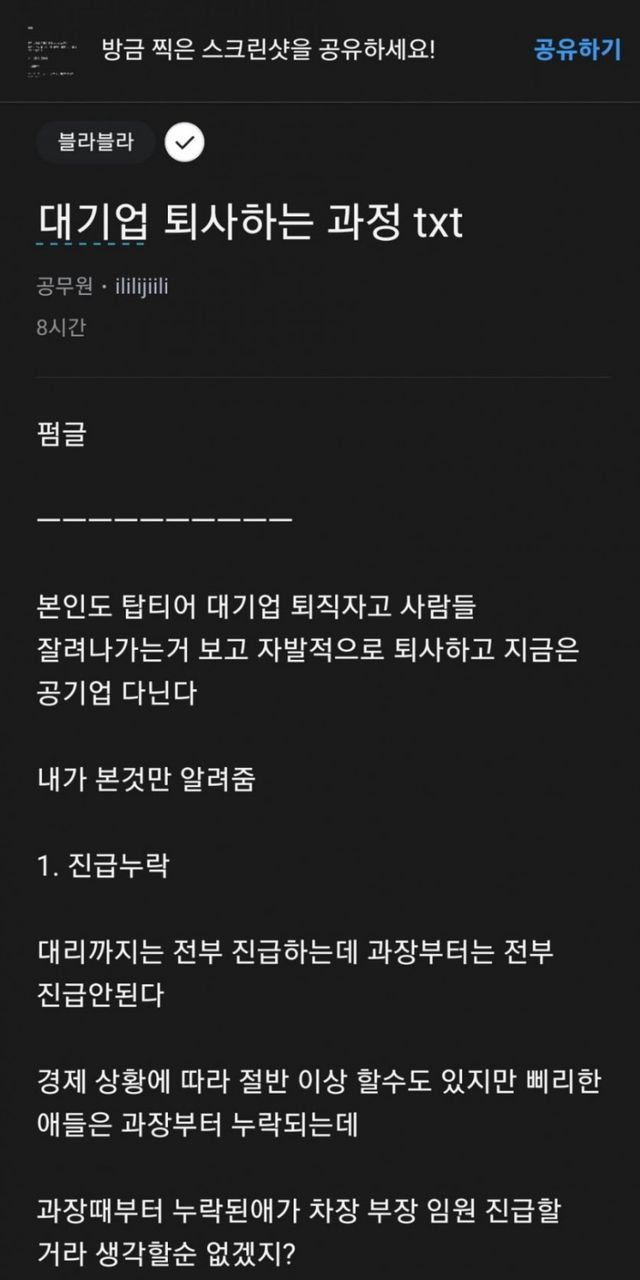Screen dimensions: 640x1280
Task: Open the screenshot preview thumbnail
Action: [x=52, y=50]
